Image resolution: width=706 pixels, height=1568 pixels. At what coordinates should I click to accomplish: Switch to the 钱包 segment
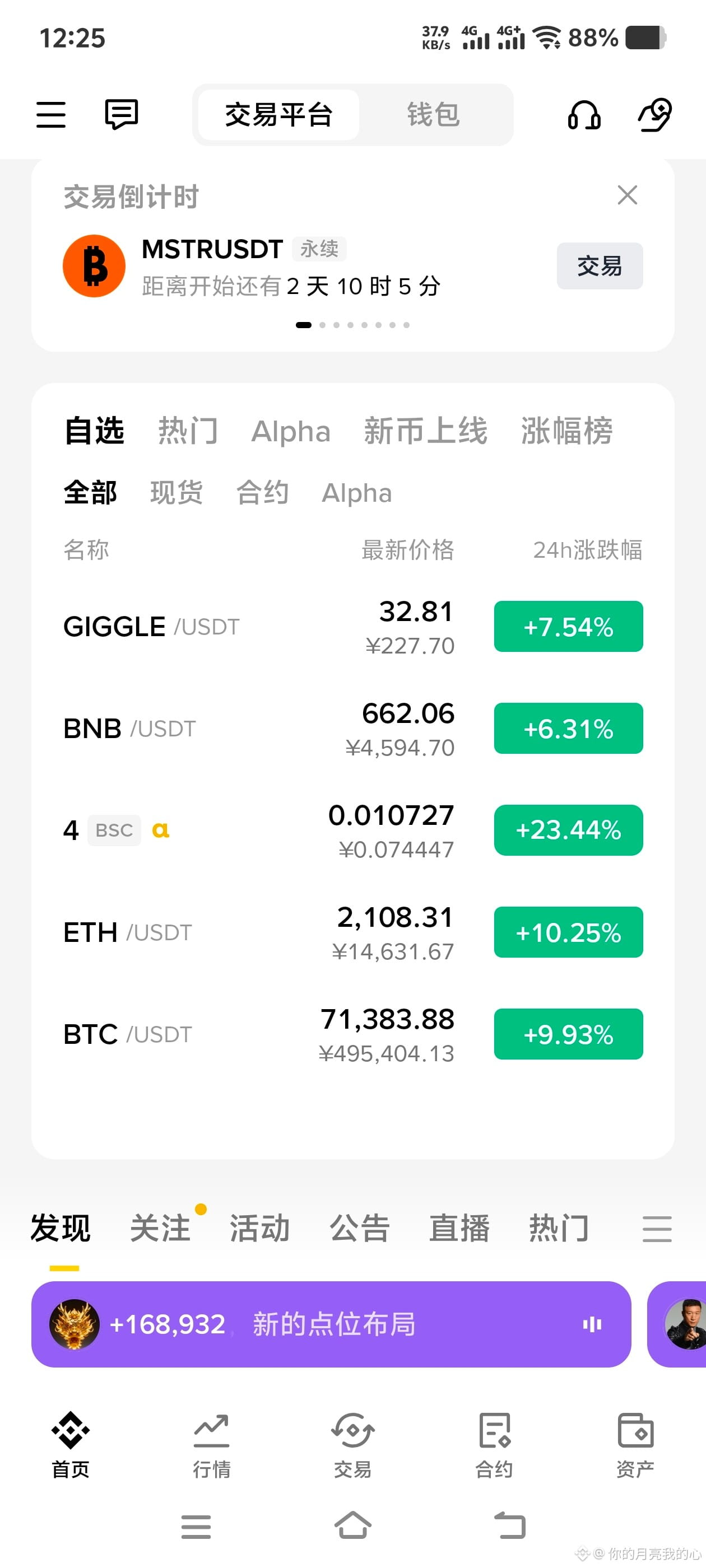pos(433,114)
